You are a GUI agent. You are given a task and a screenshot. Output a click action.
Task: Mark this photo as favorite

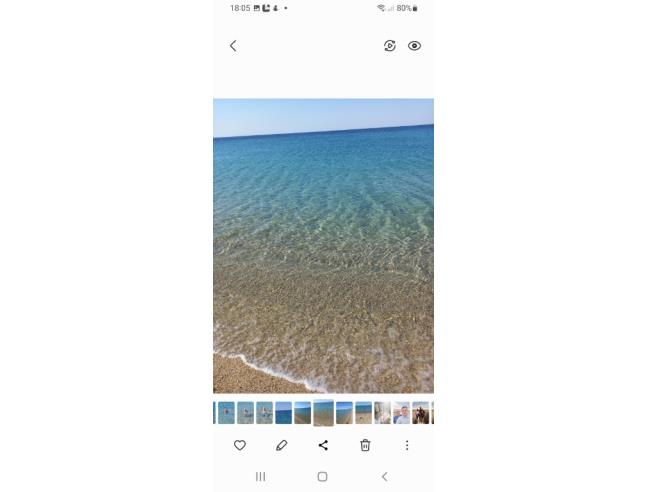pos(240,446)
